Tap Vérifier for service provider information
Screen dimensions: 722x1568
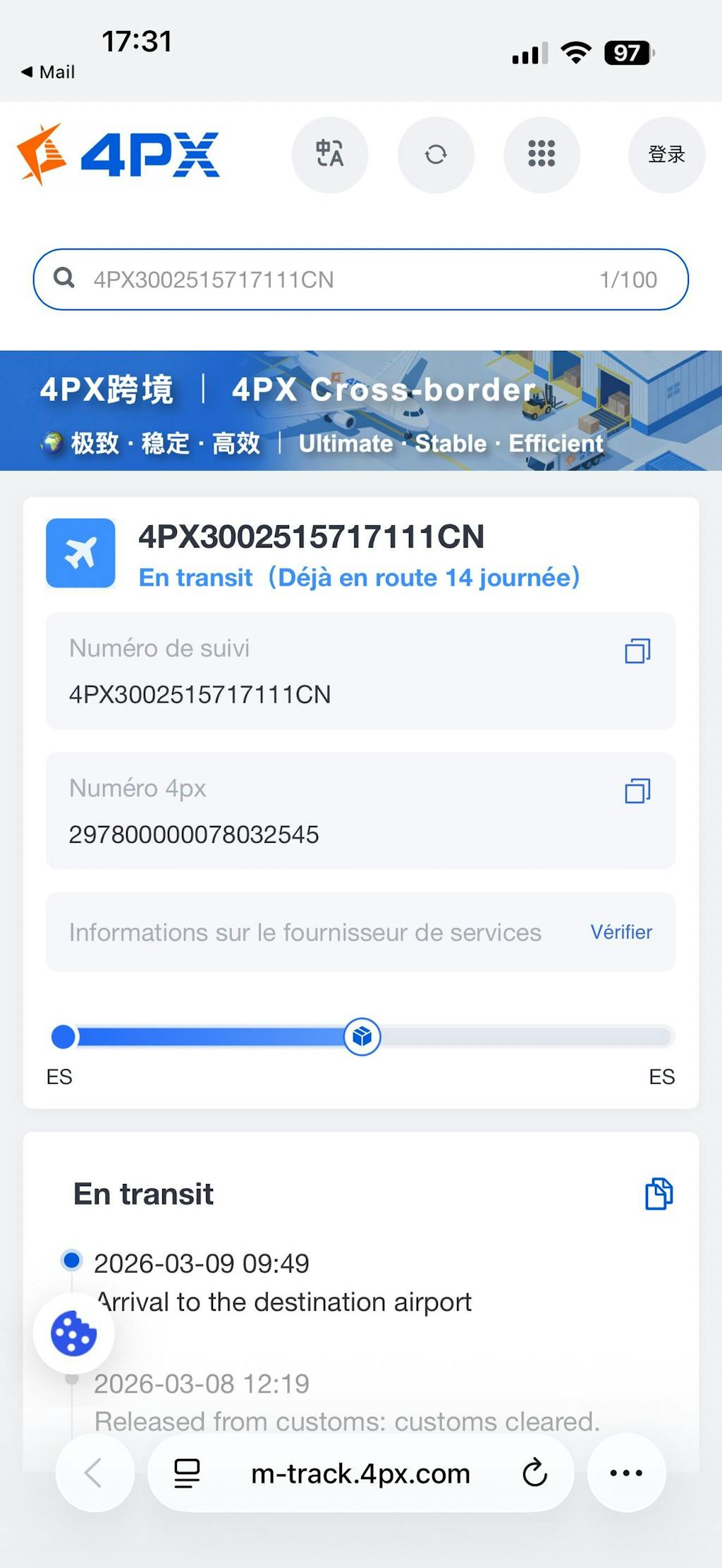(620, 932)
